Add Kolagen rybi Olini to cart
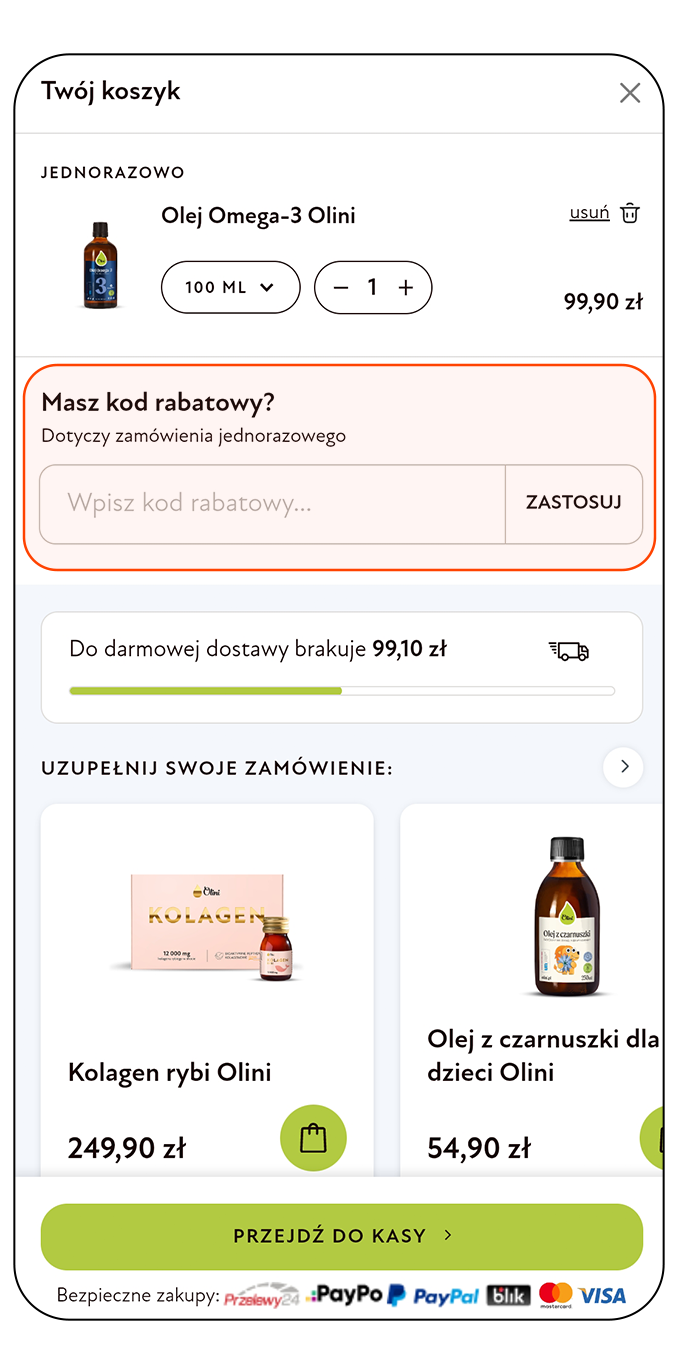 coord(313,1138)
